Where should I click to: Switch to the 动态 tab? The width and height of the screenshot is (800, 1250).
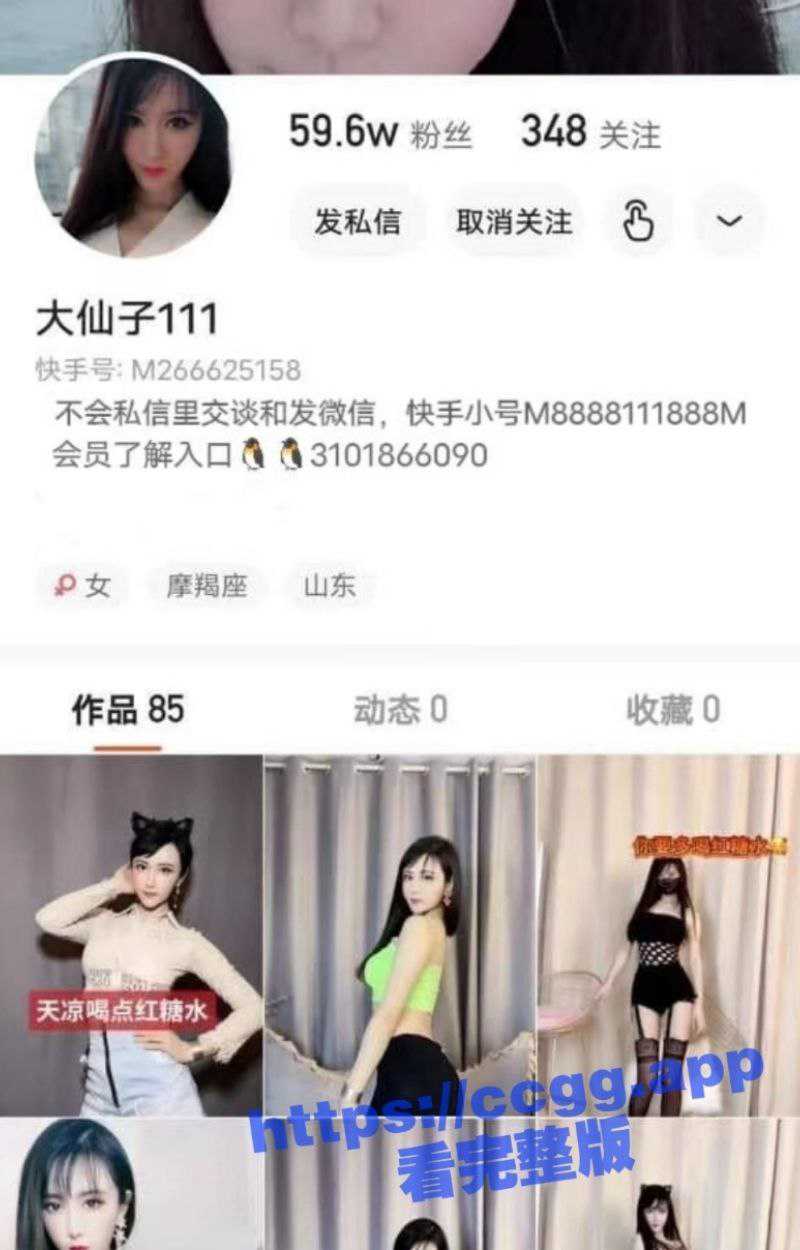pos(400,710)
